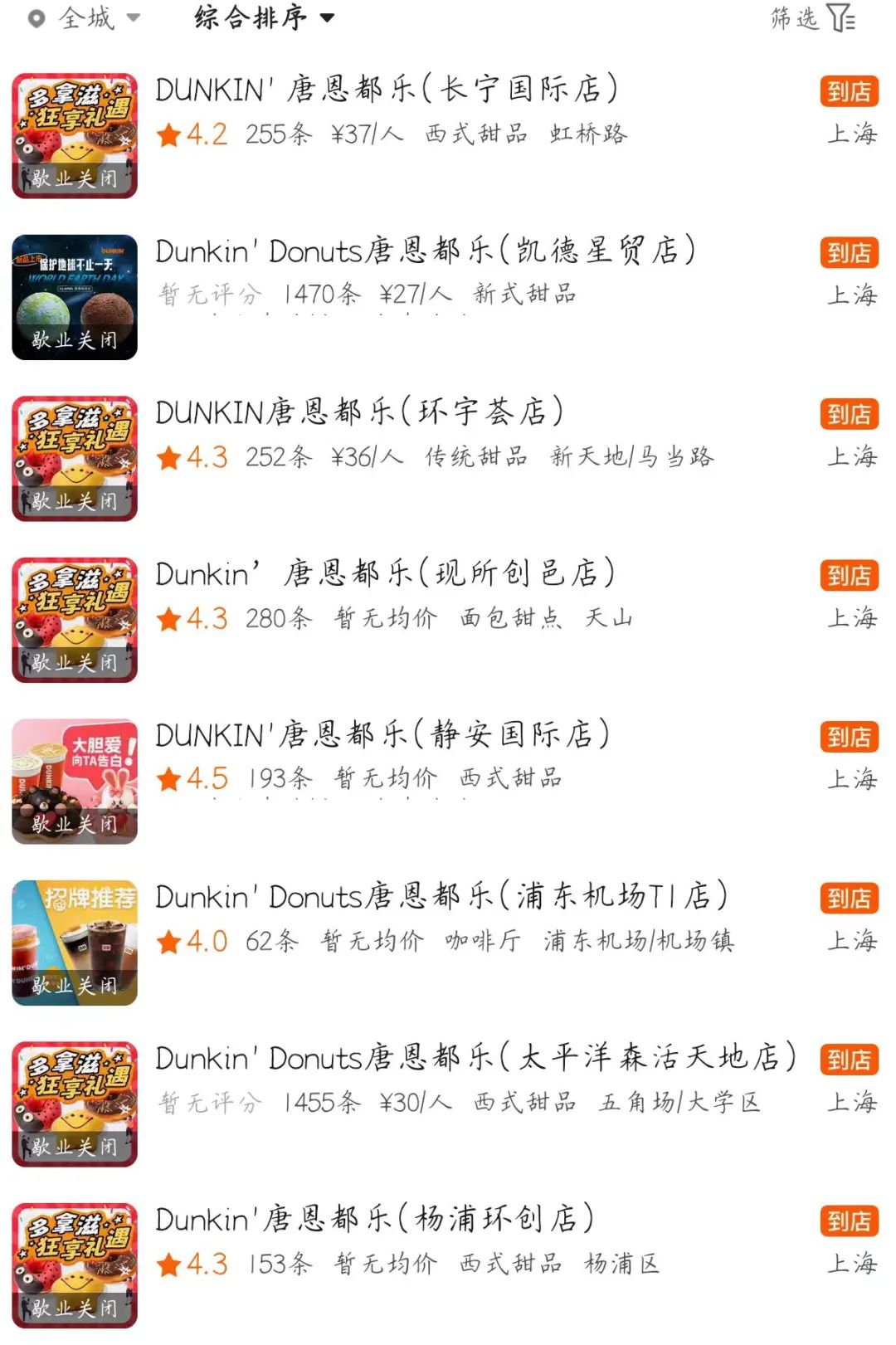Screen dimensions: 896x1345
Task: Tap the star rating icon for 长宁国际店
Action: (168, 133)
